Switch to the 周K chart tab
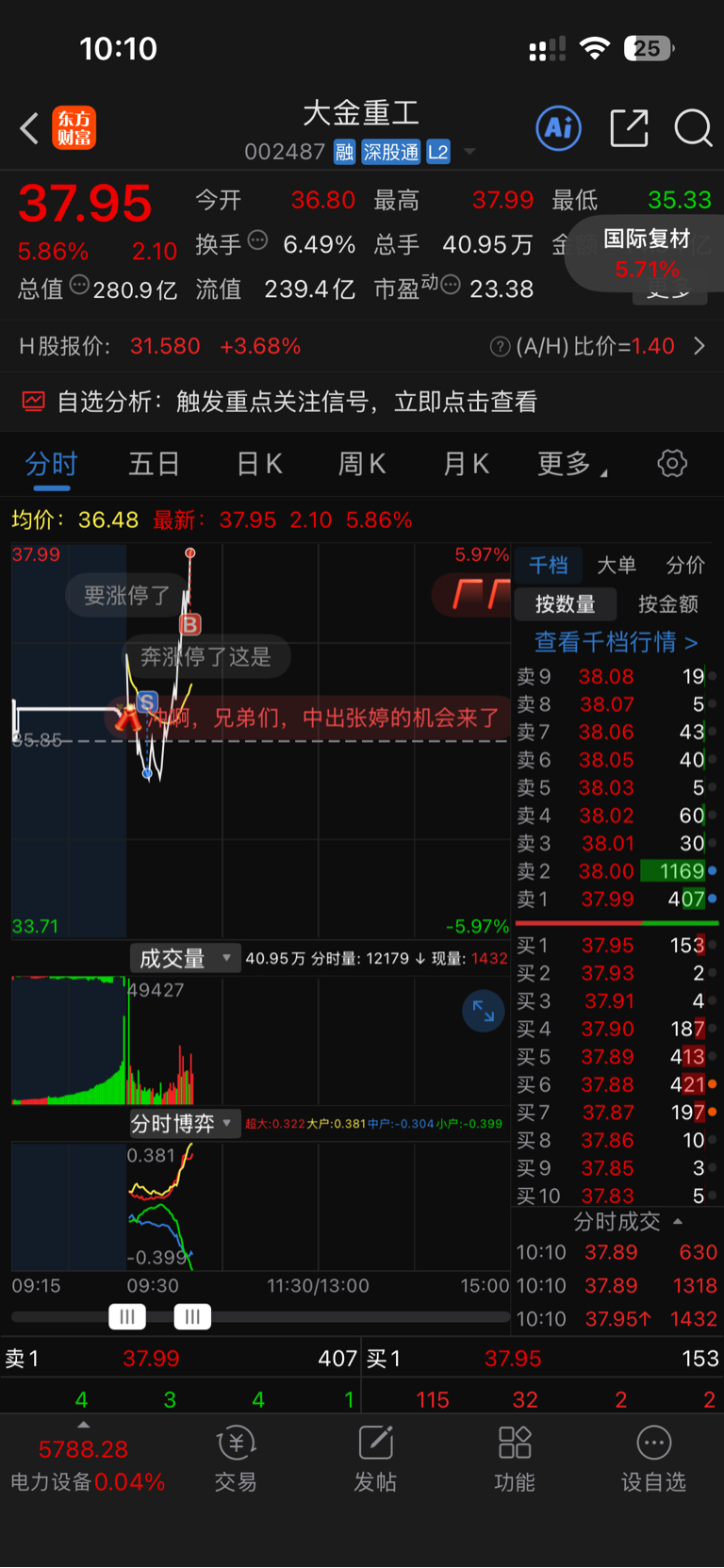The width and height of the screenshot is (724, 1568). pyautogui.click(x=362, y=463)
